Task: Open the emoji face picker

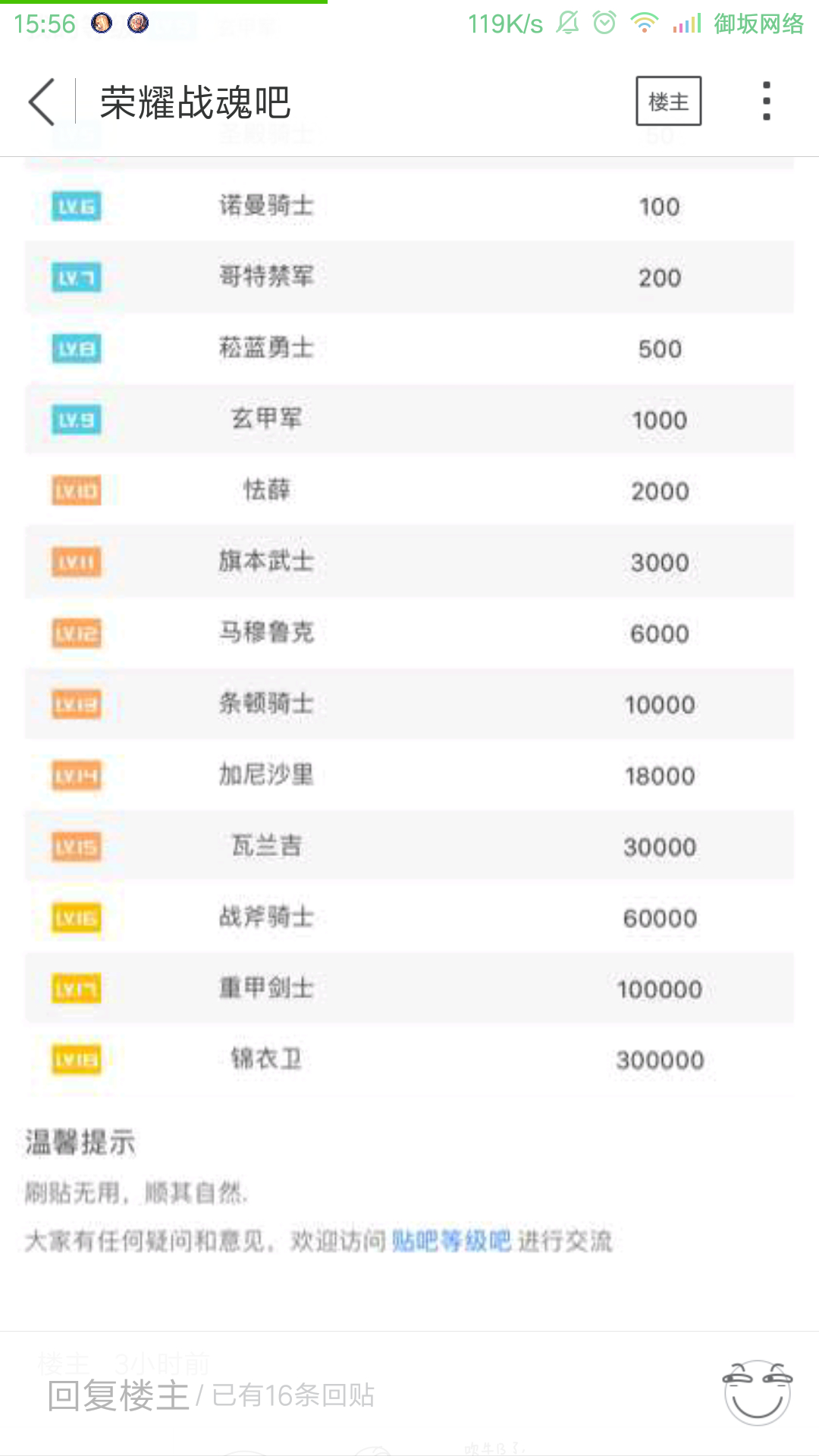Action: click(758, 1392)
